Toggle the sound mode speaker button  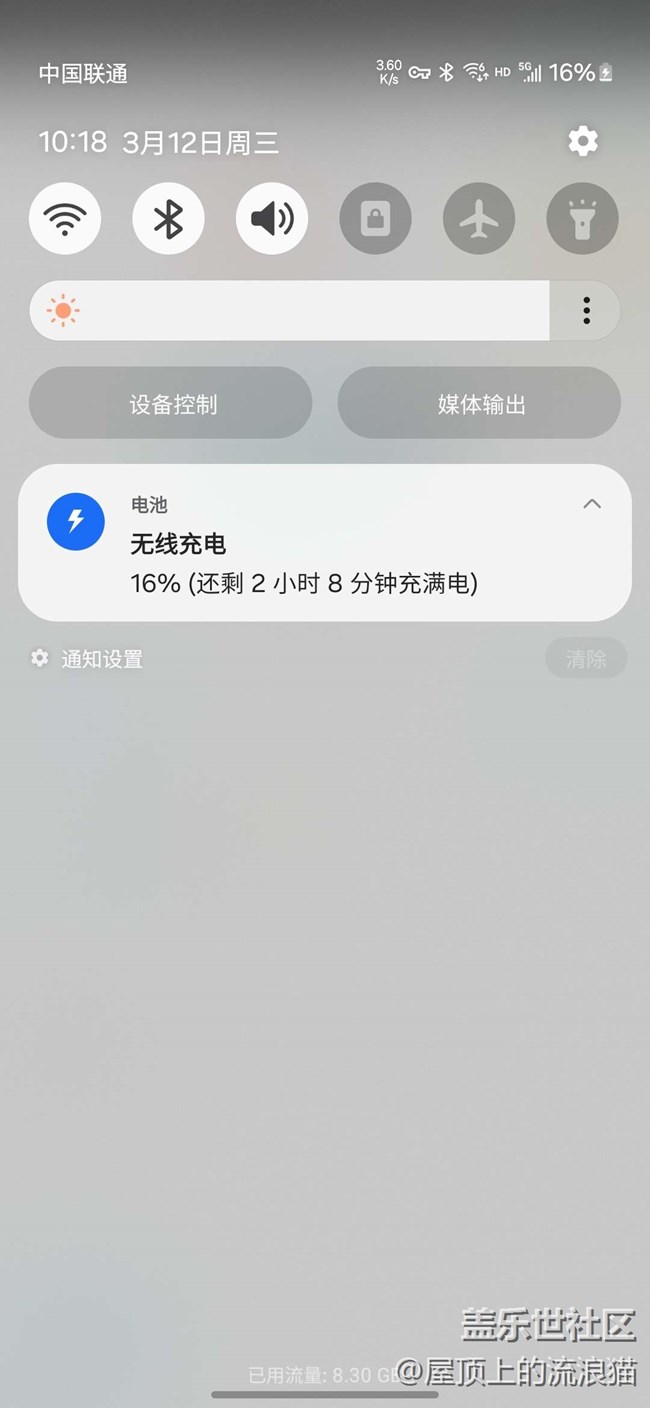[272, 218]
